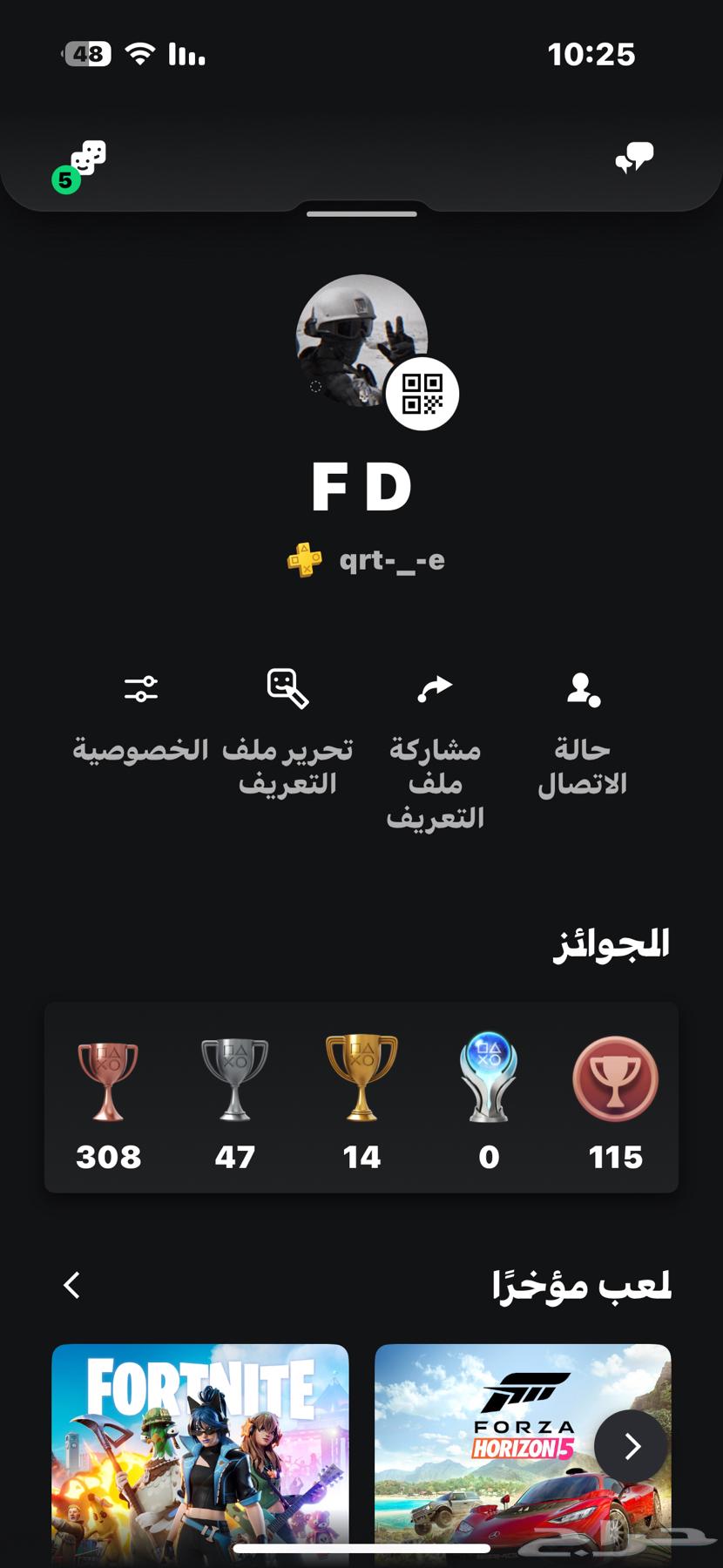This screenshot has width=723, height=1568.
Task: Open the profile QR code button
Action: (x=422, y=394)
